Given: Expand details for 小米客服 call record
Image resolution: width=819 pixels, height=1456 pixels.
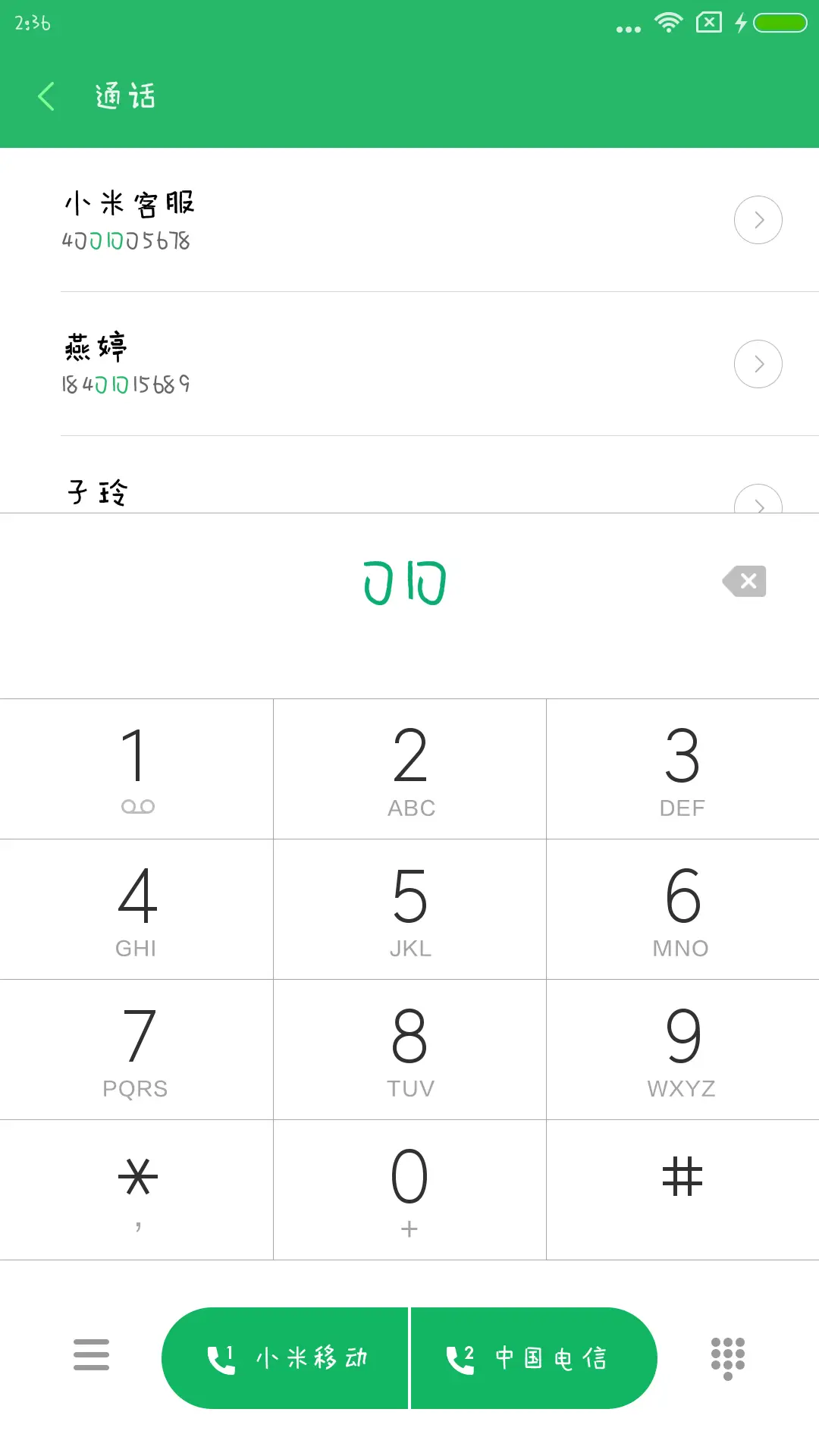Looking at the screenshot, I should click(758, 220).
